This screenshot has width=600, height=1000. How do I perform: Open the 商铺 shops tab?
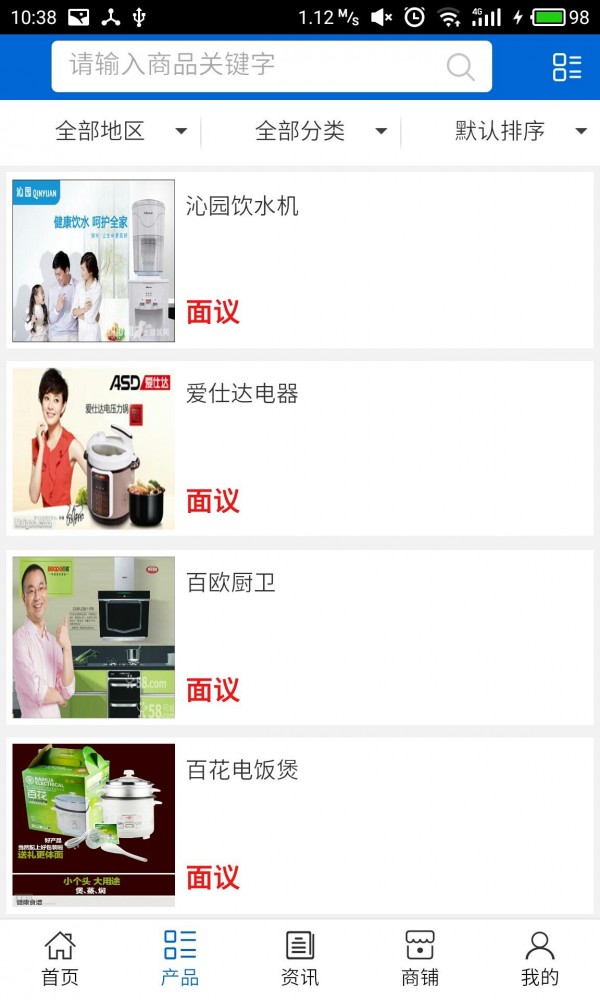click(x=420, y=958)
